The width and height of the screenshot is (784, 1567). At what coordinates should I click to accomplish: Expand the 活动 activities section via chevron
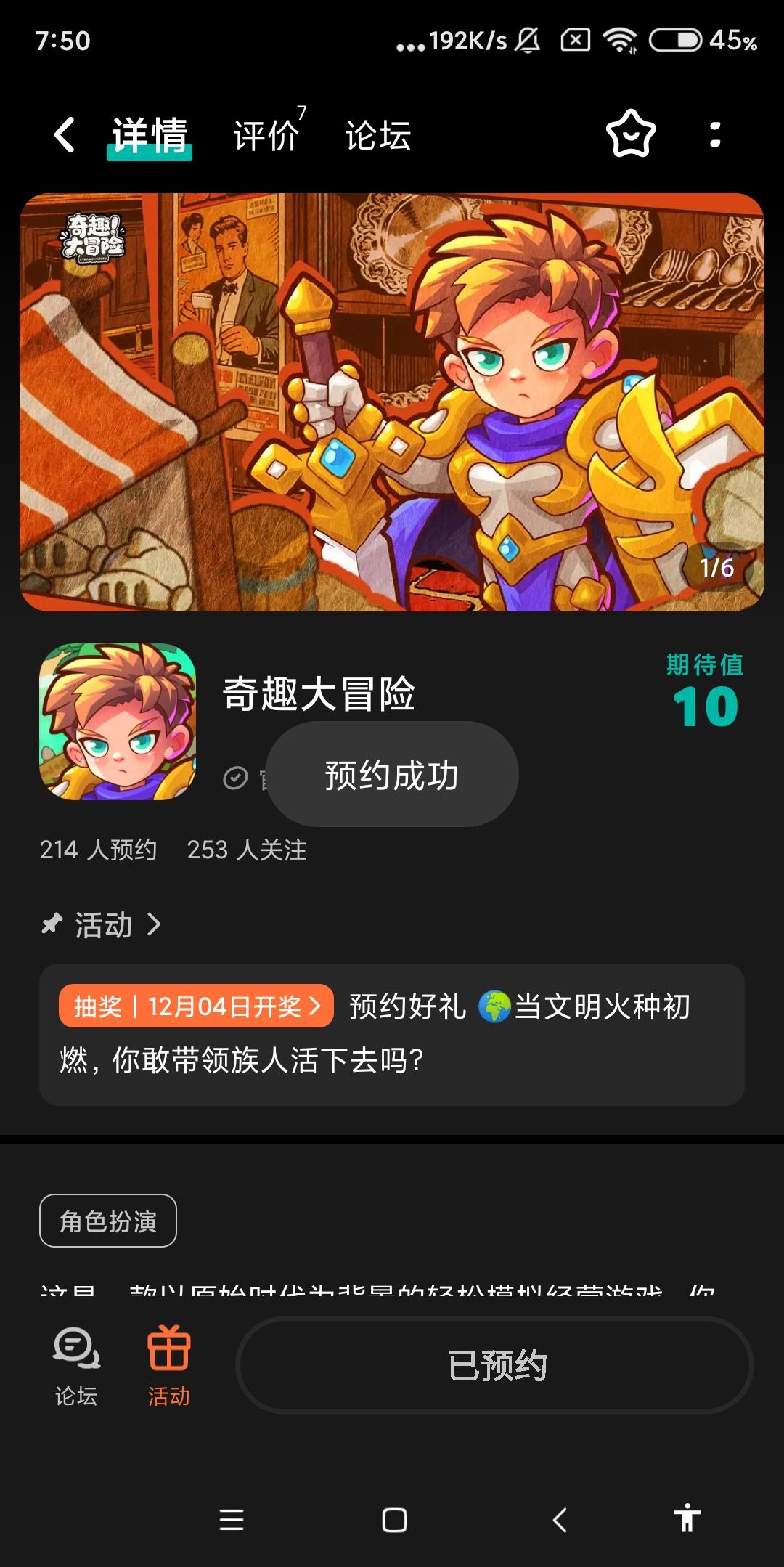[155, 925]
